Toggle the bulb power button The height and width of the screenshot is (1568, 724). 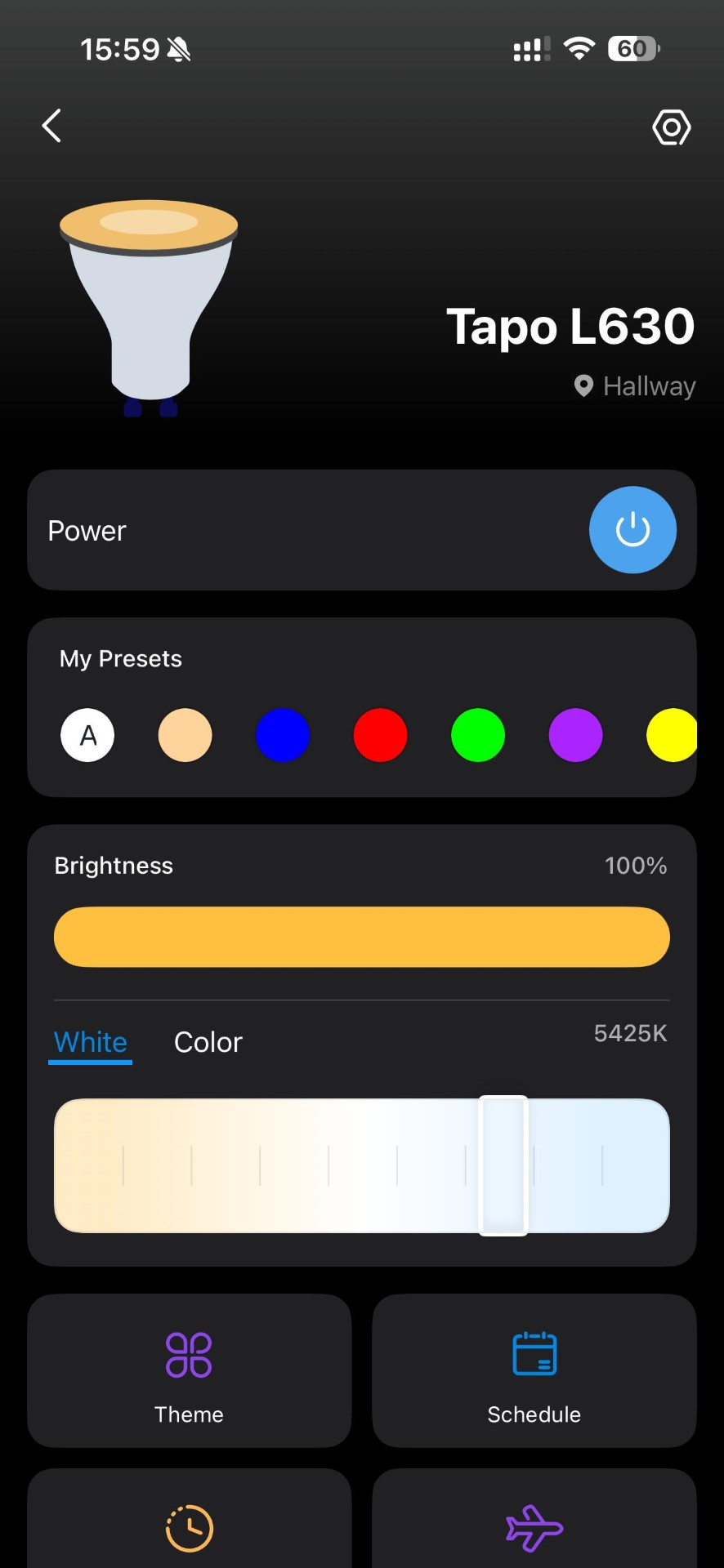point(632,530)
